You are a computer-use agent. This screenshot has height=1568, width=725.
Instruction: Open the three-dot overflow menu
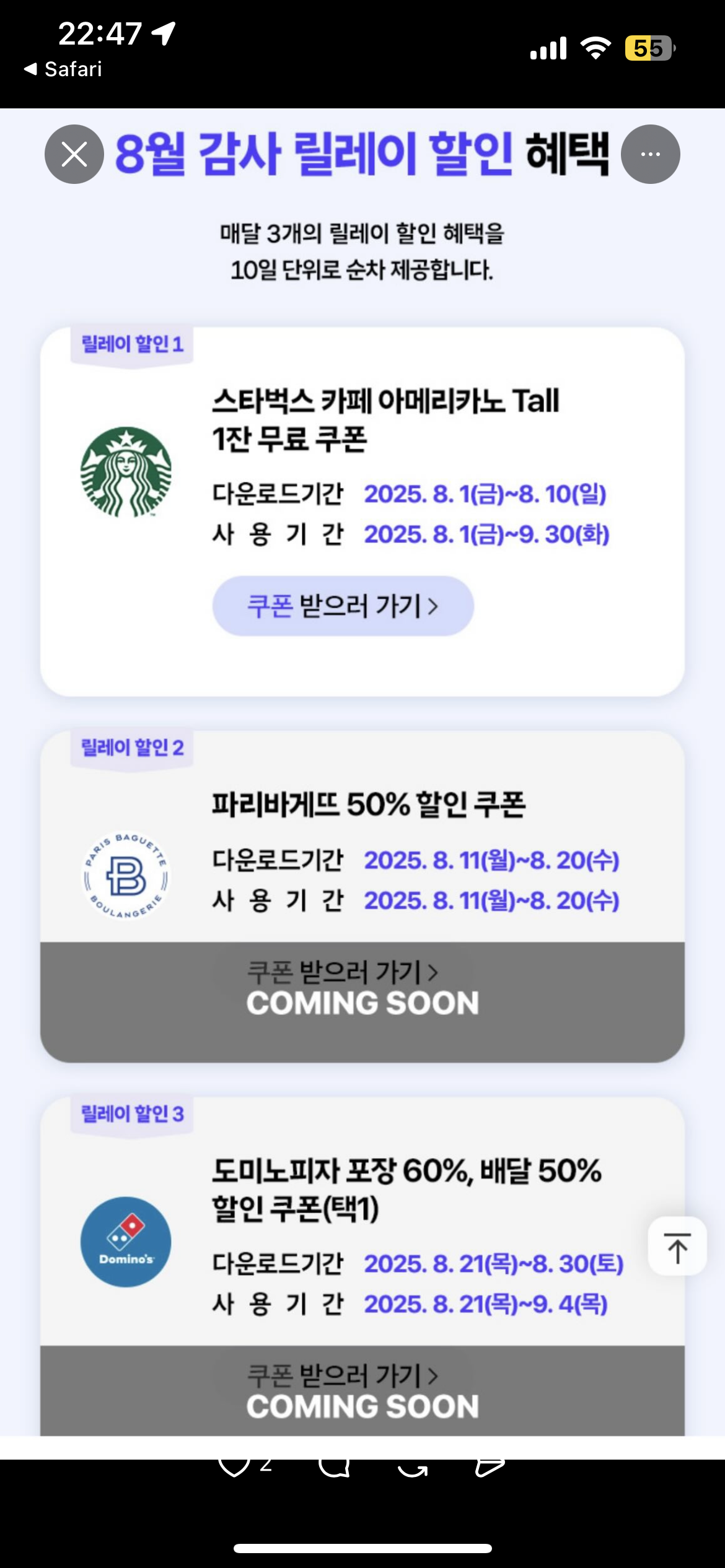click(x=650, y=154)
